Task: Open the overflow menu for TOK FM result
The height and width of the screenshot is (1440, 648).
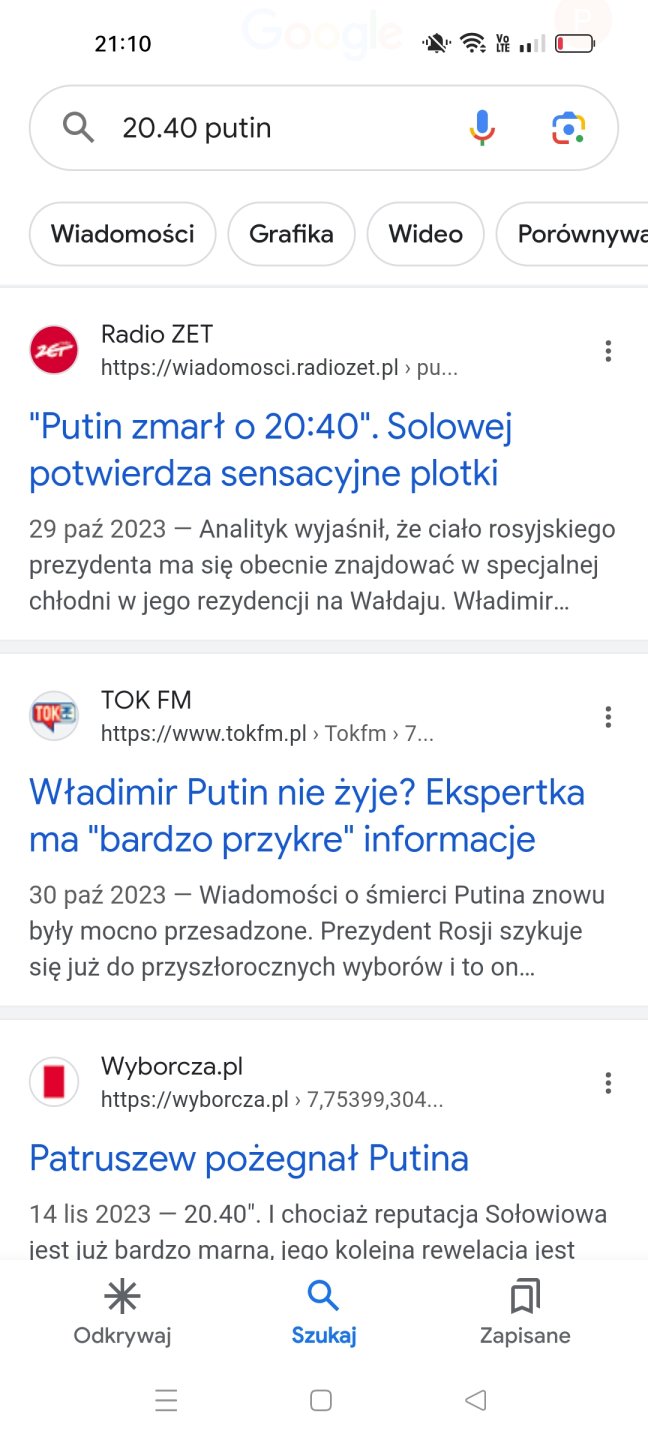Action: click(607, 717)
